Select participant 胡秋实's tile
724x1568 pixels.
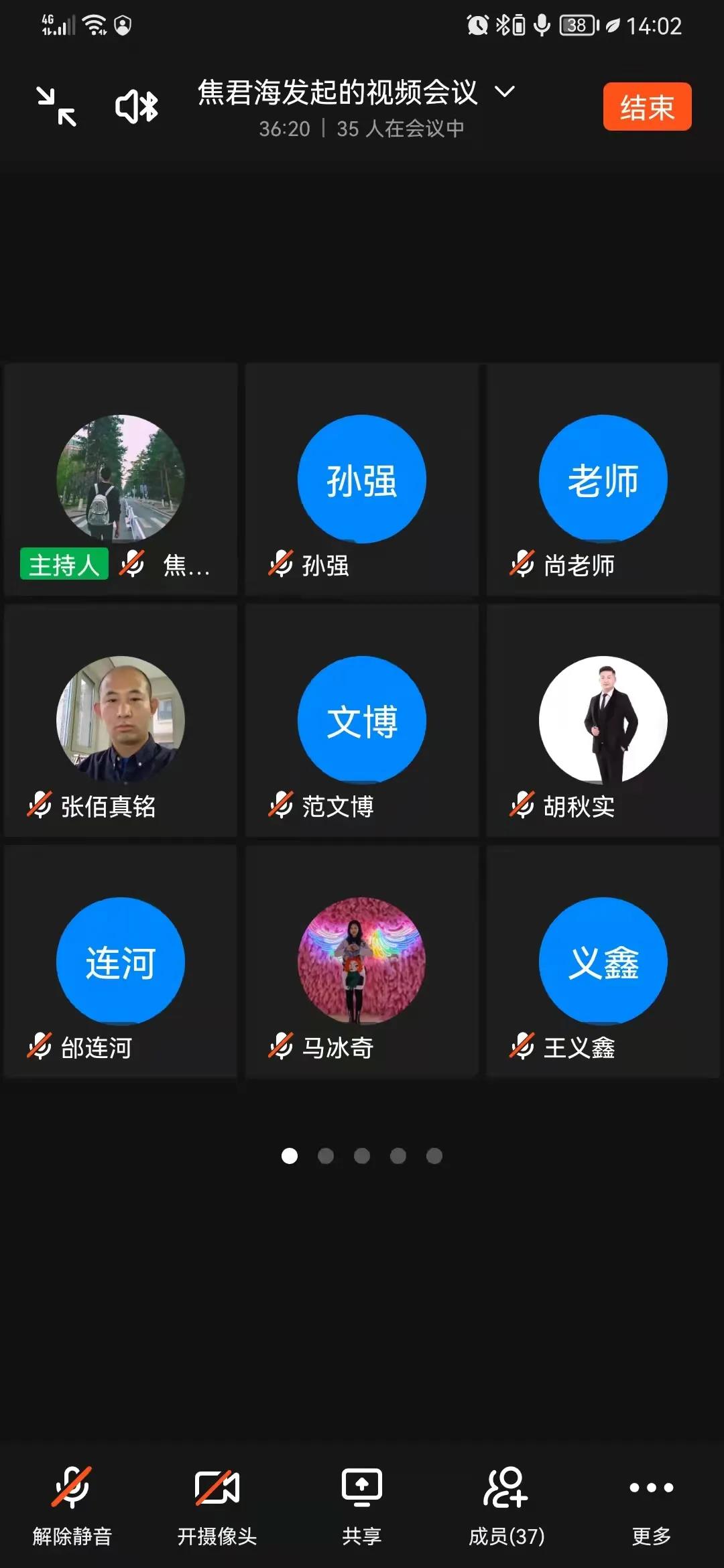603,721
